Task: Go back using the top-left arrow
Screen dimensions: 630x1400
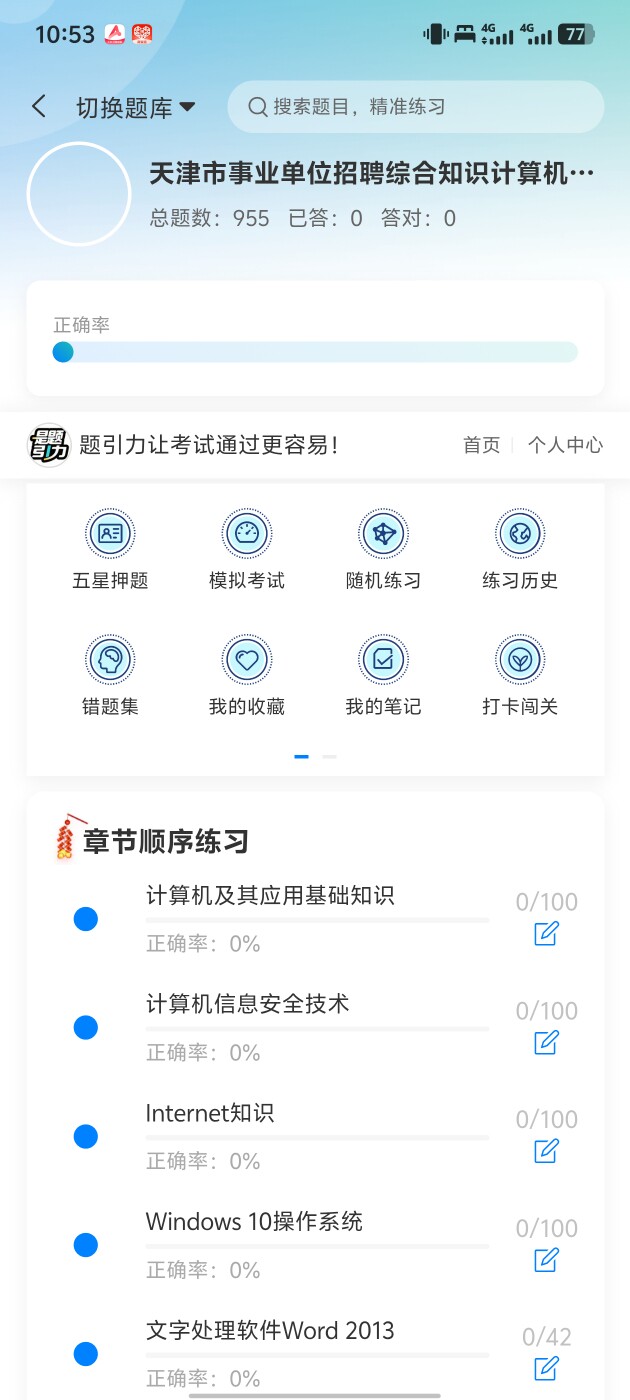Action: 39,107
